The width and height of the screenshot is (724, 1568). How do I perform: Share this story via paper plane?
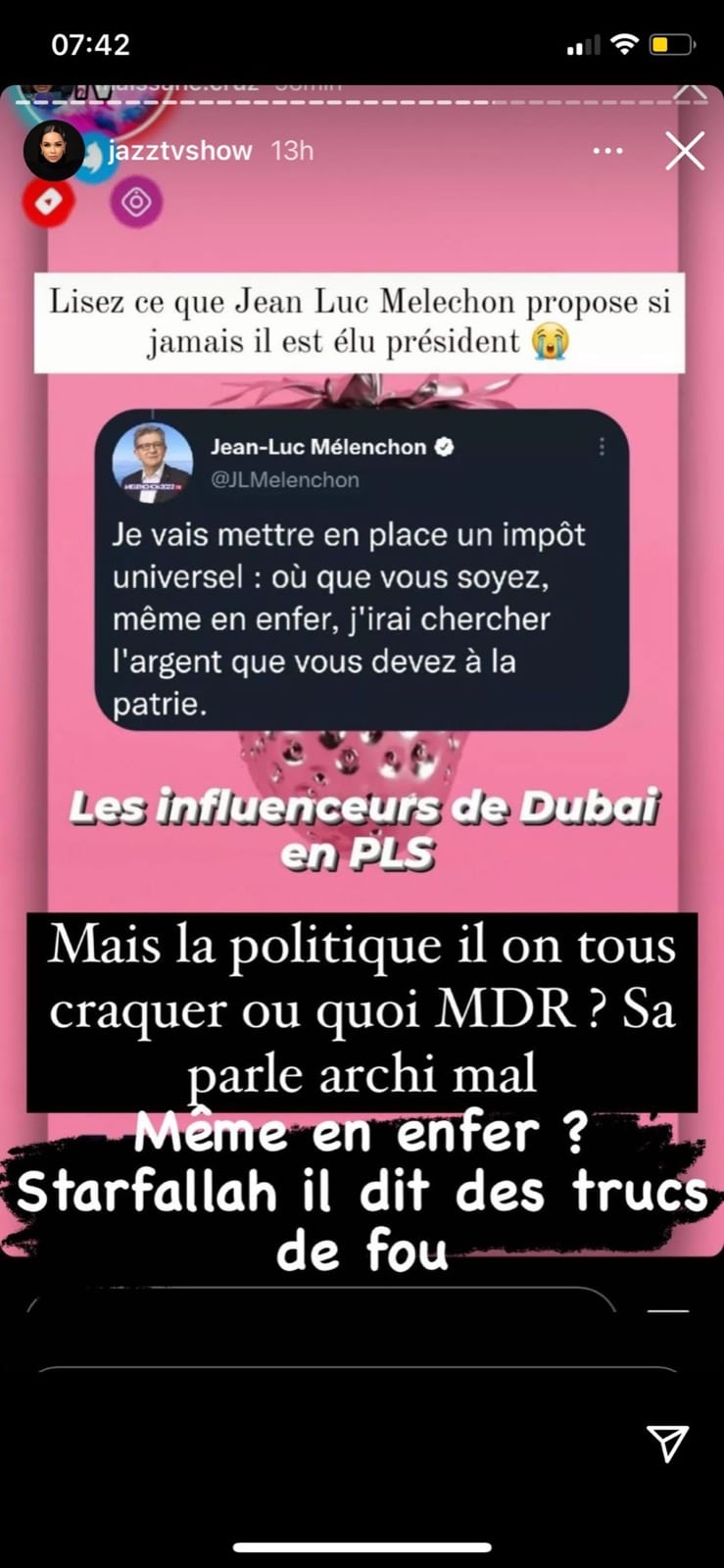point(668,1443)
